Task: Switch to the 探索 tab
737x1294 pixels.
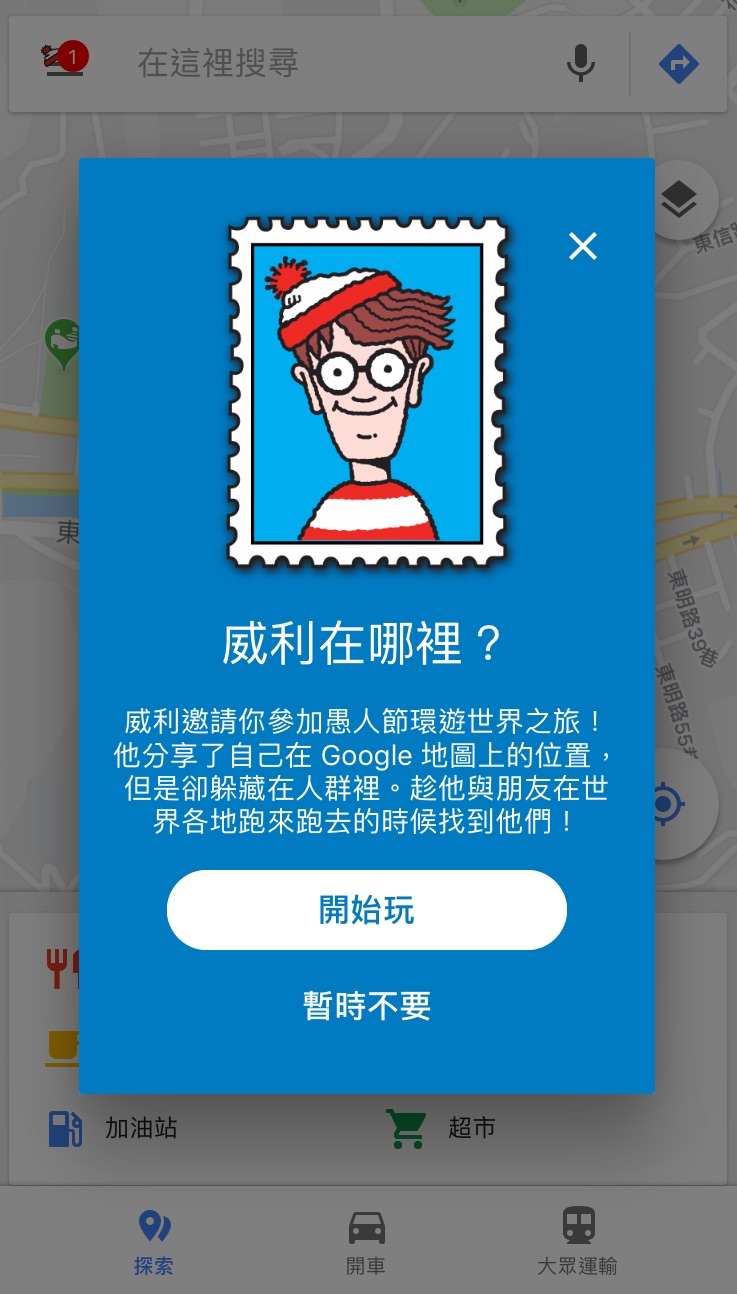Action: coord(154,1242)
